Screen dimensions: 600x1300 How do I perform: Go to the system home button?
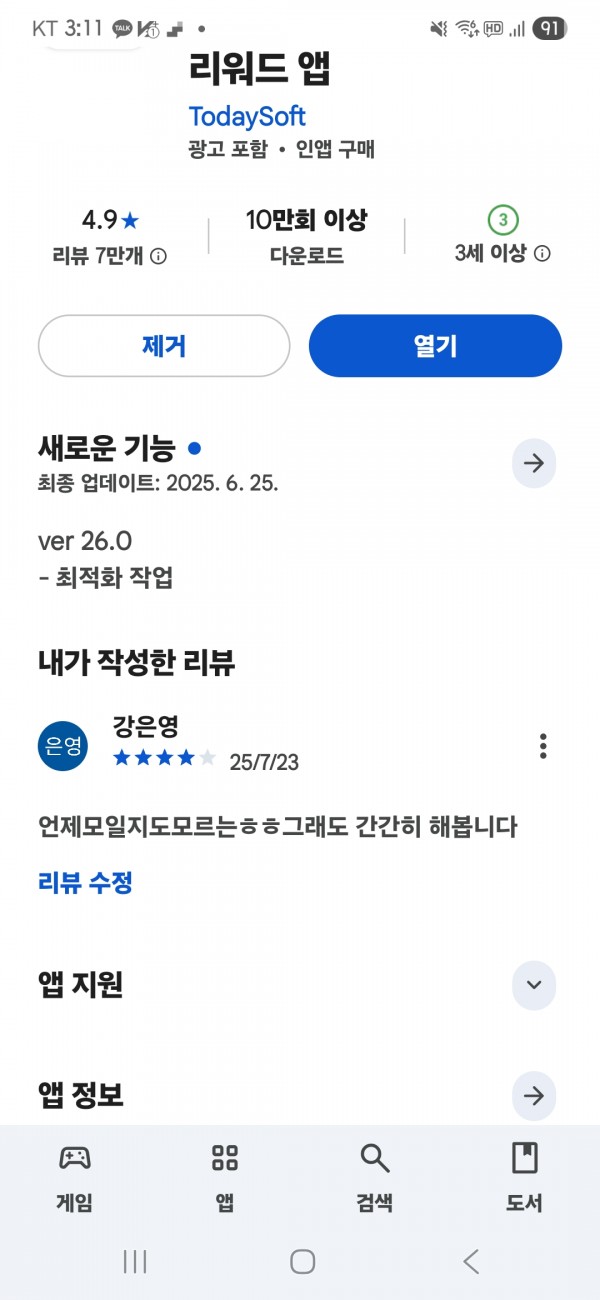click(x=303, y=1262)
